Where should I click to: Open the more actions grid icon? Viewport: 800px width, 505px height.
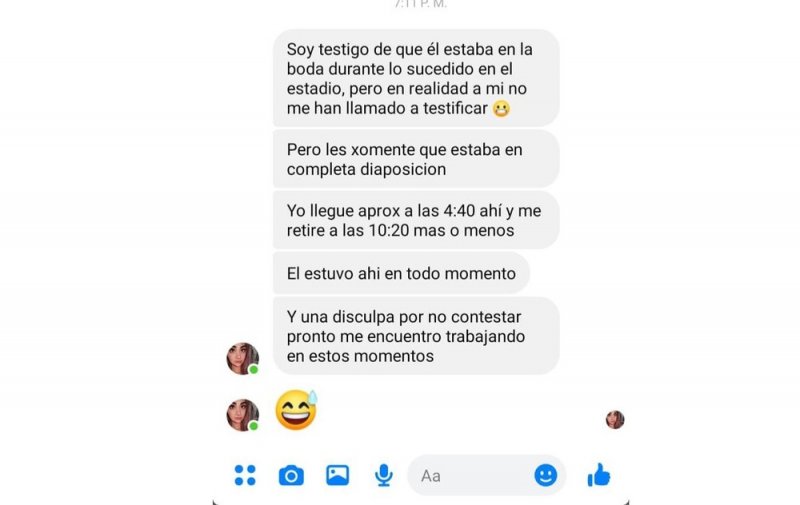(x=245, y=475)
